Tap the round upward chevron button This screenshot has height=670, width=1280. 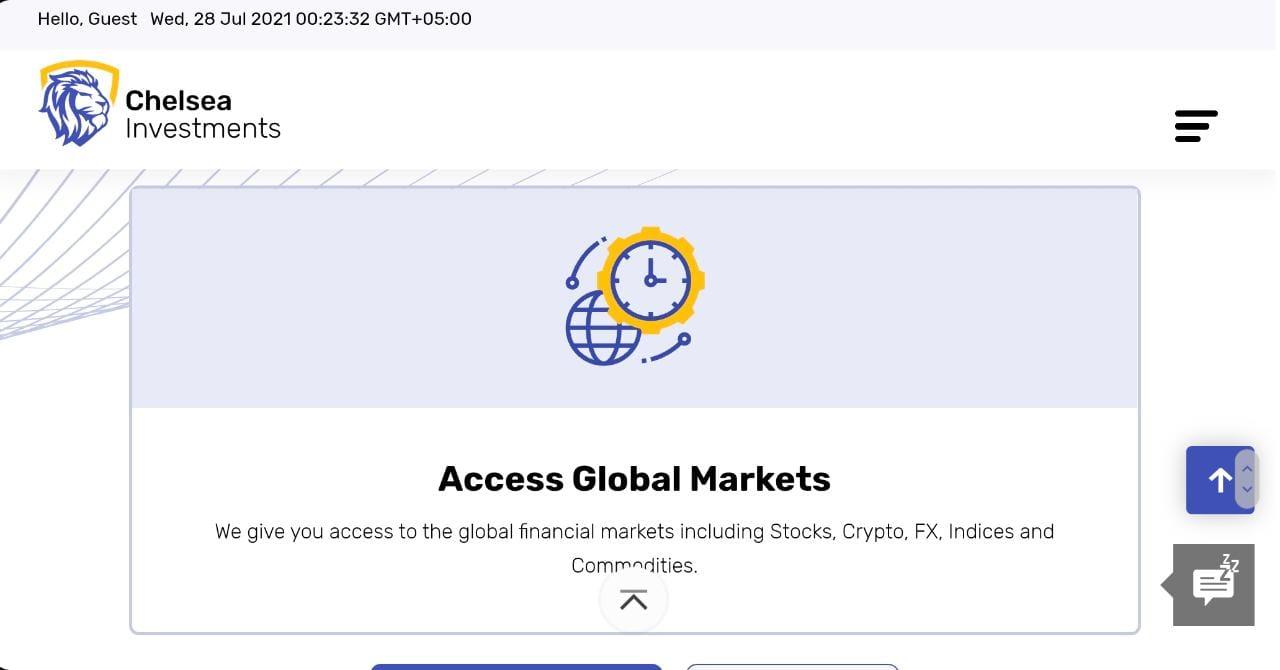coord(633,600)
